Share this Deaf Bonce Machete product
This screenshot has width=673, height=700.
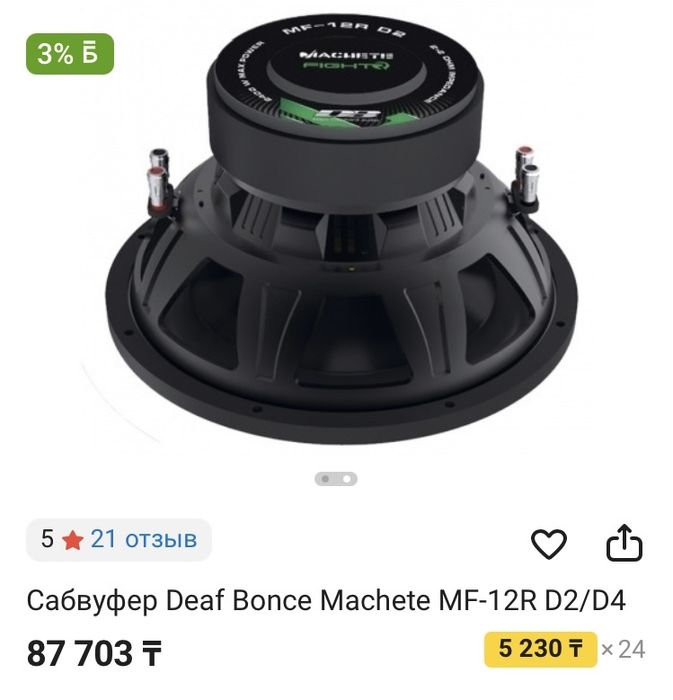click(624, 543)
